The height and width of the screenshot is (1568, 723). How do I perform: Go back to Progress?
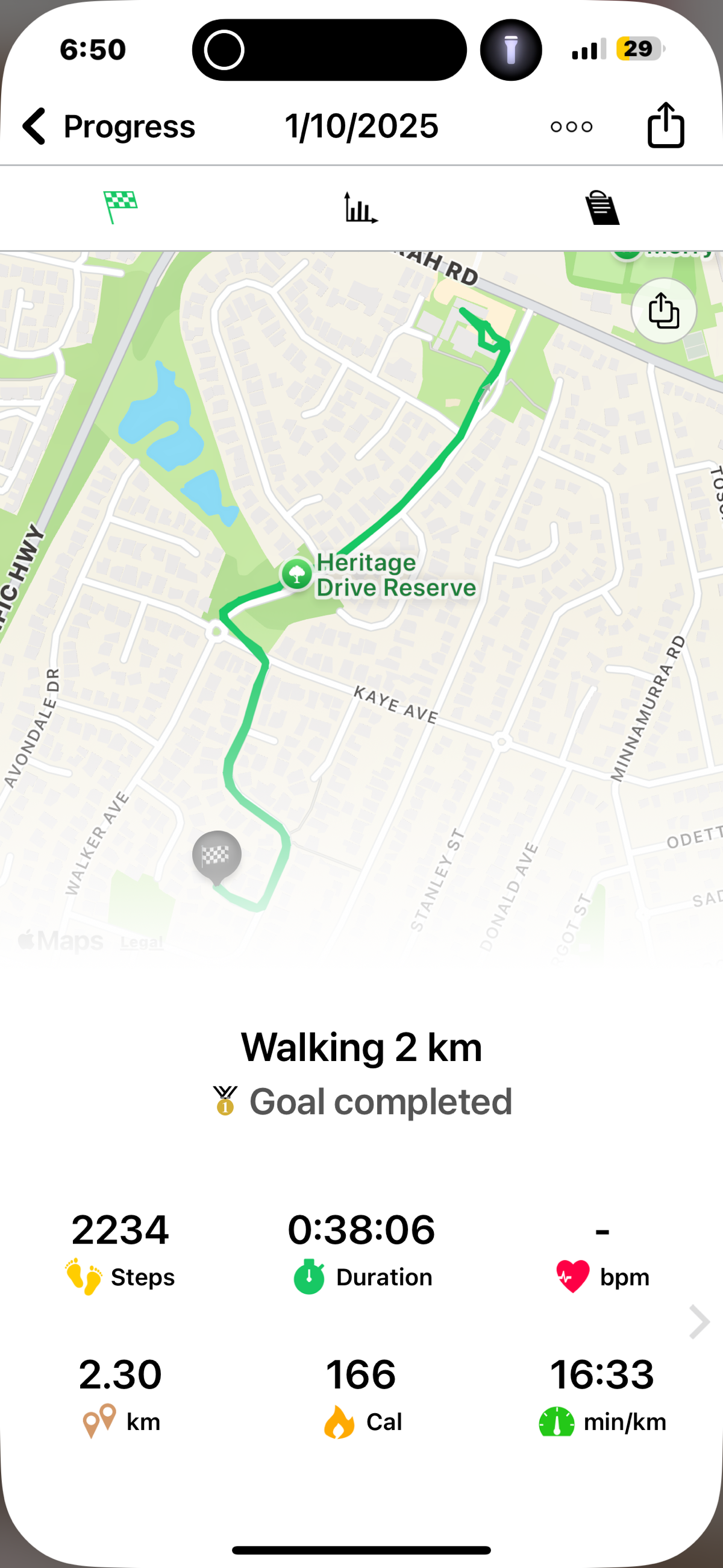coord(108,127)
